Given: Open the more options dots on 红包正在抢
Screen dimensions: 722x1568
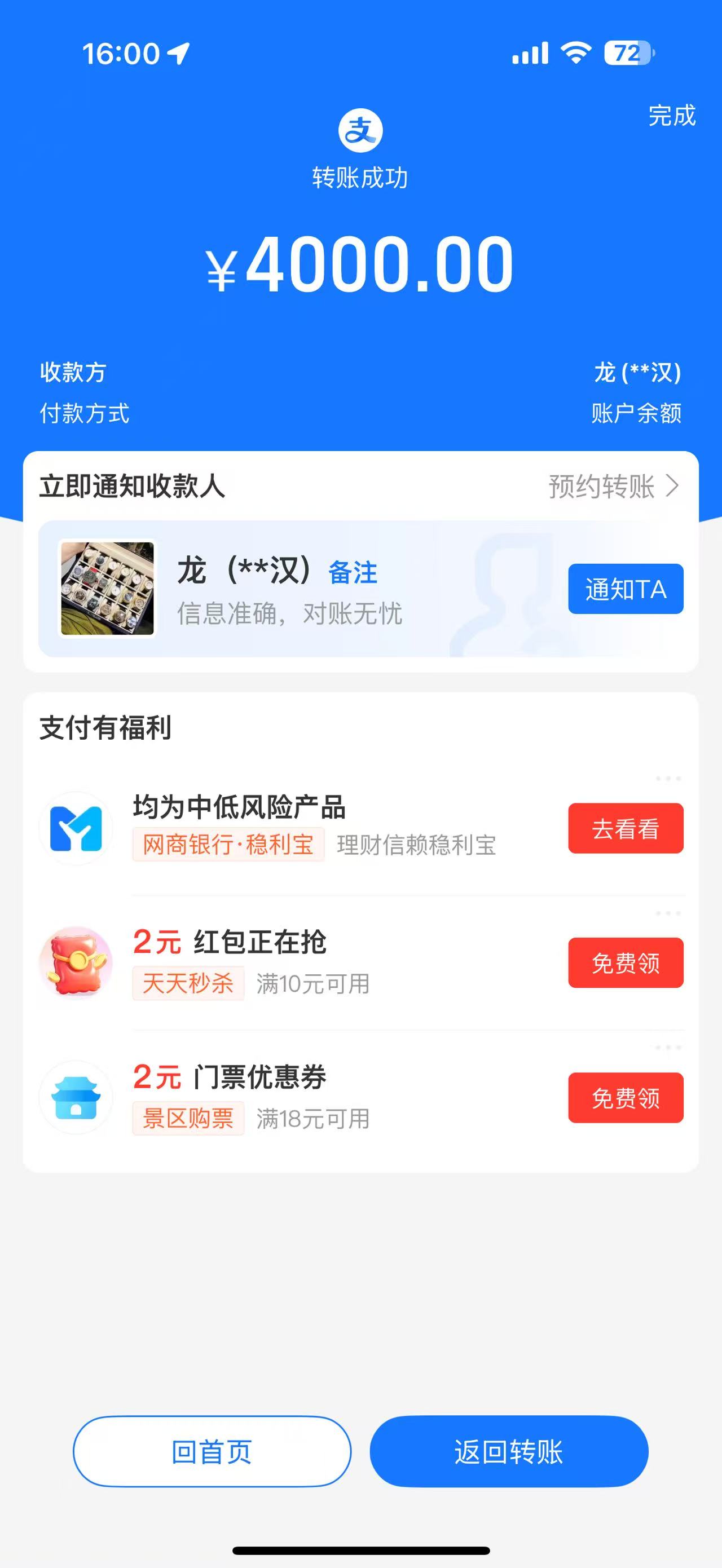Looking at the screenshot, I should pyautogui.click(x=668, y=913).
